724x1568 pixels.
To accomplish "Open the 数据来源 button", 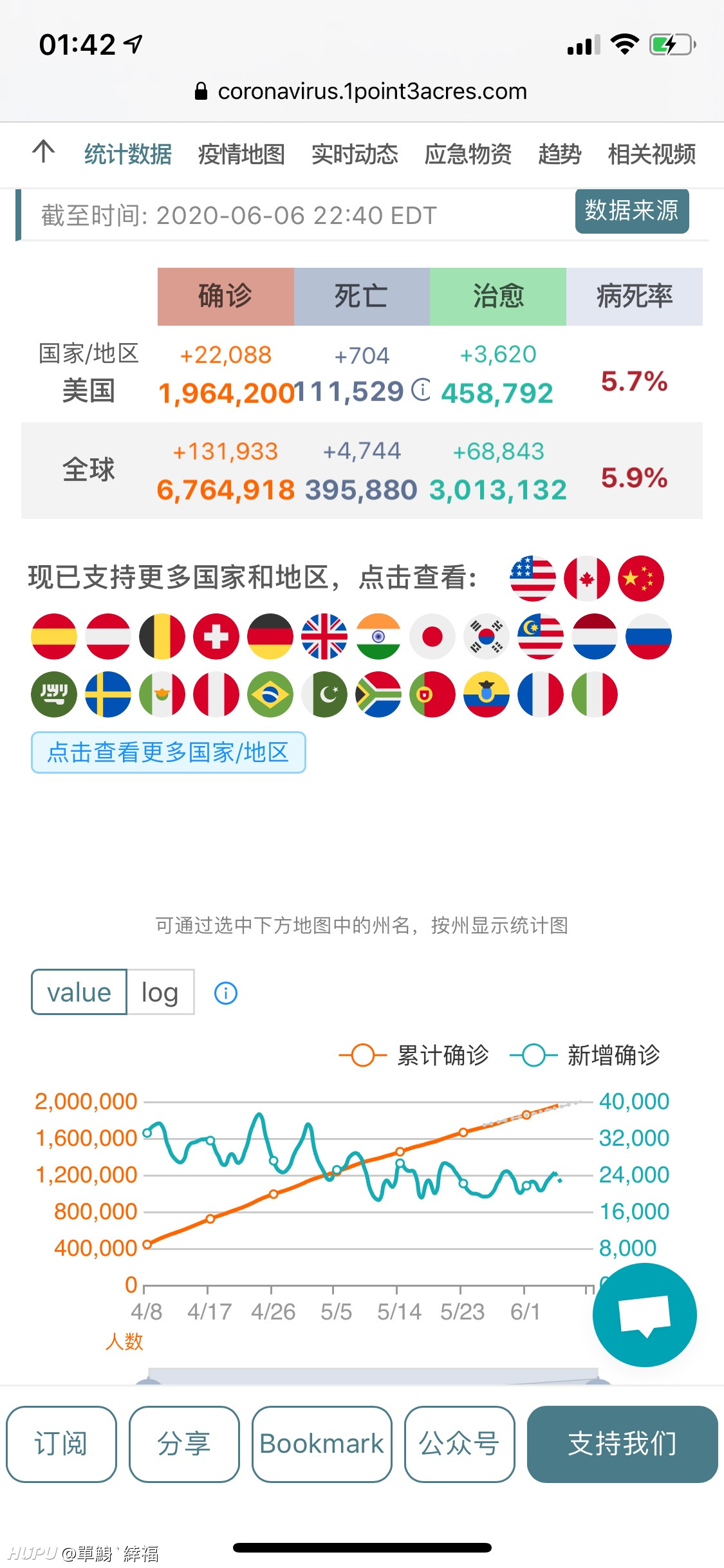I will (631, 210).
